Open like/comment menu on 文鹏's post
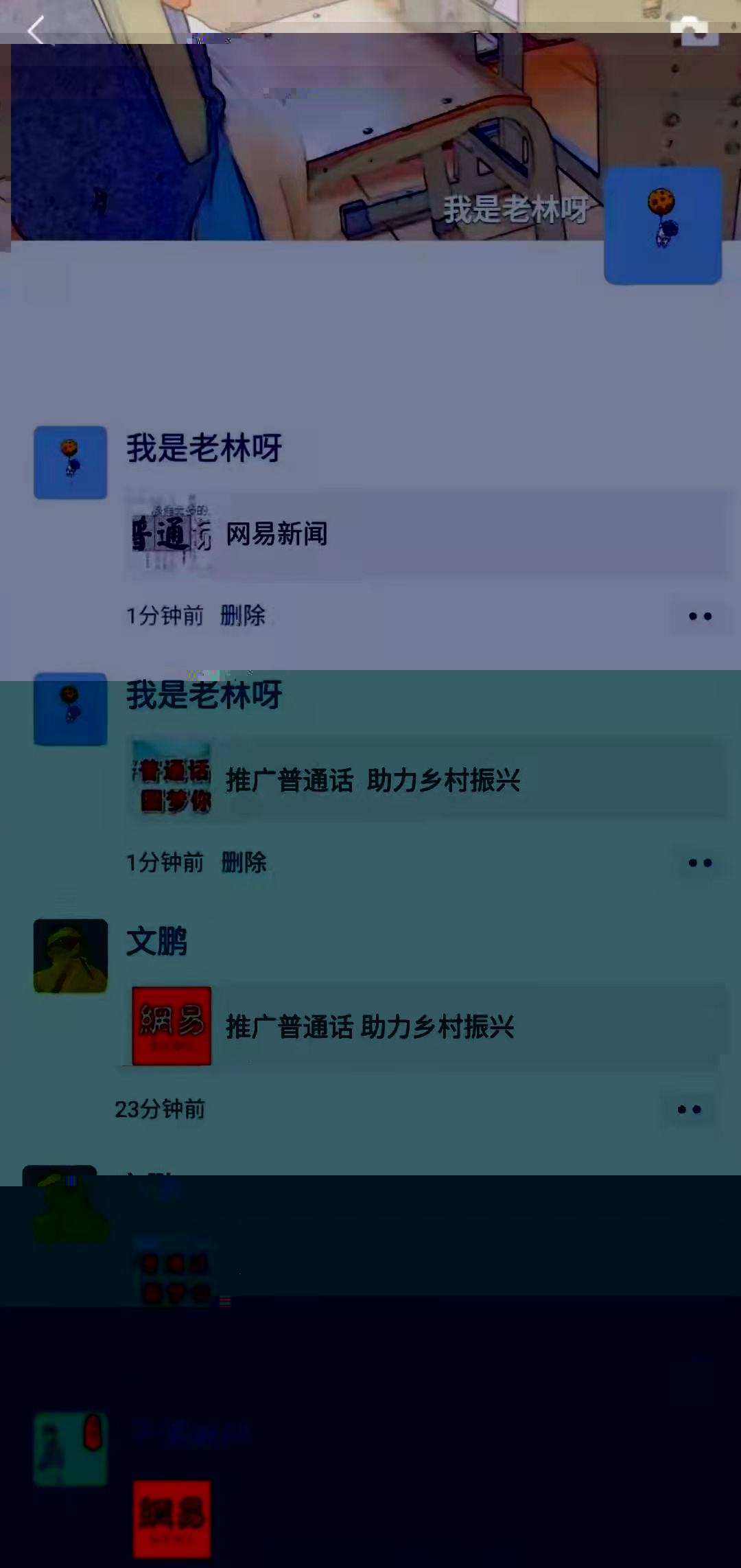This screenshot has height=1568, width=741. (689, 1109)
